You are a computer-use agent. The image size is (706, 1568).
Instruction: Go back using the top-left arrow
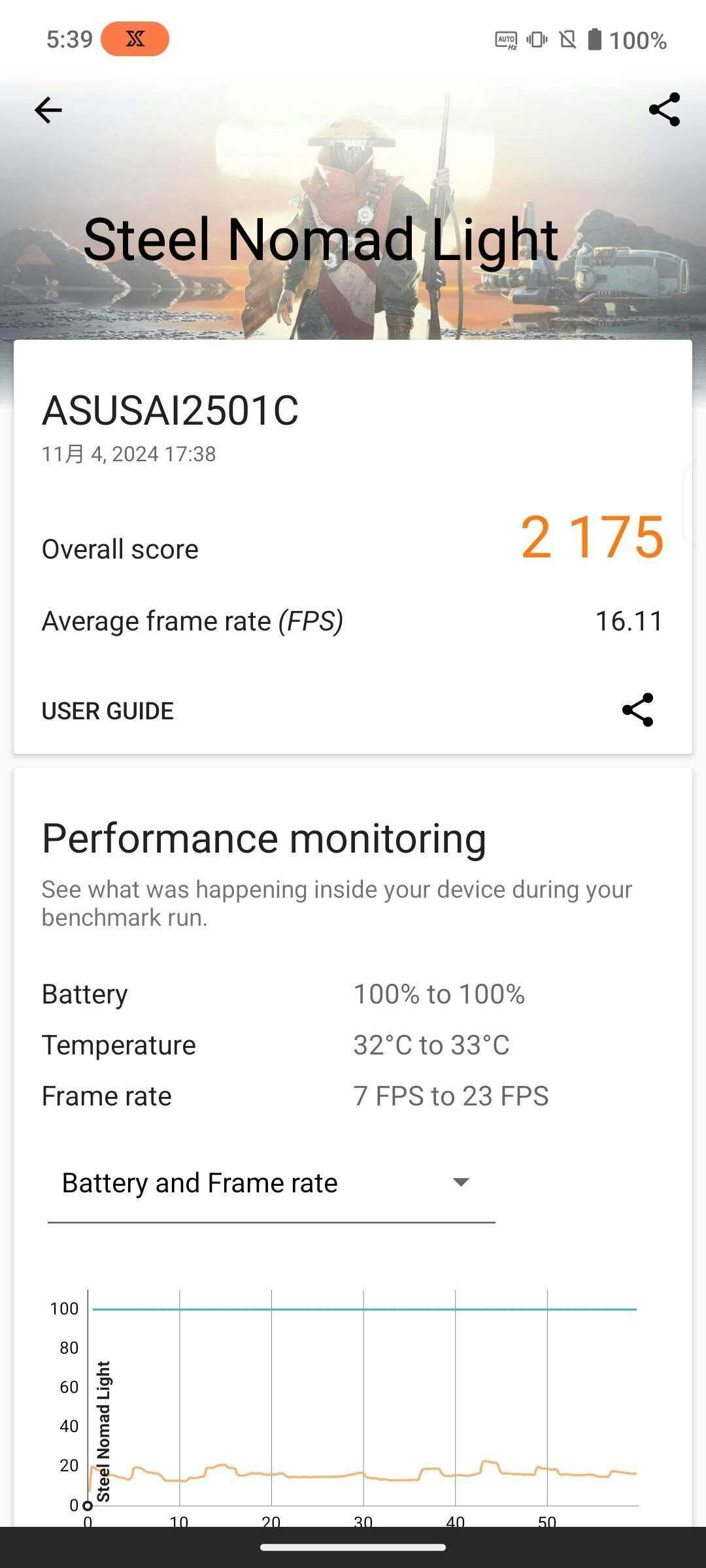pos(48,110)
